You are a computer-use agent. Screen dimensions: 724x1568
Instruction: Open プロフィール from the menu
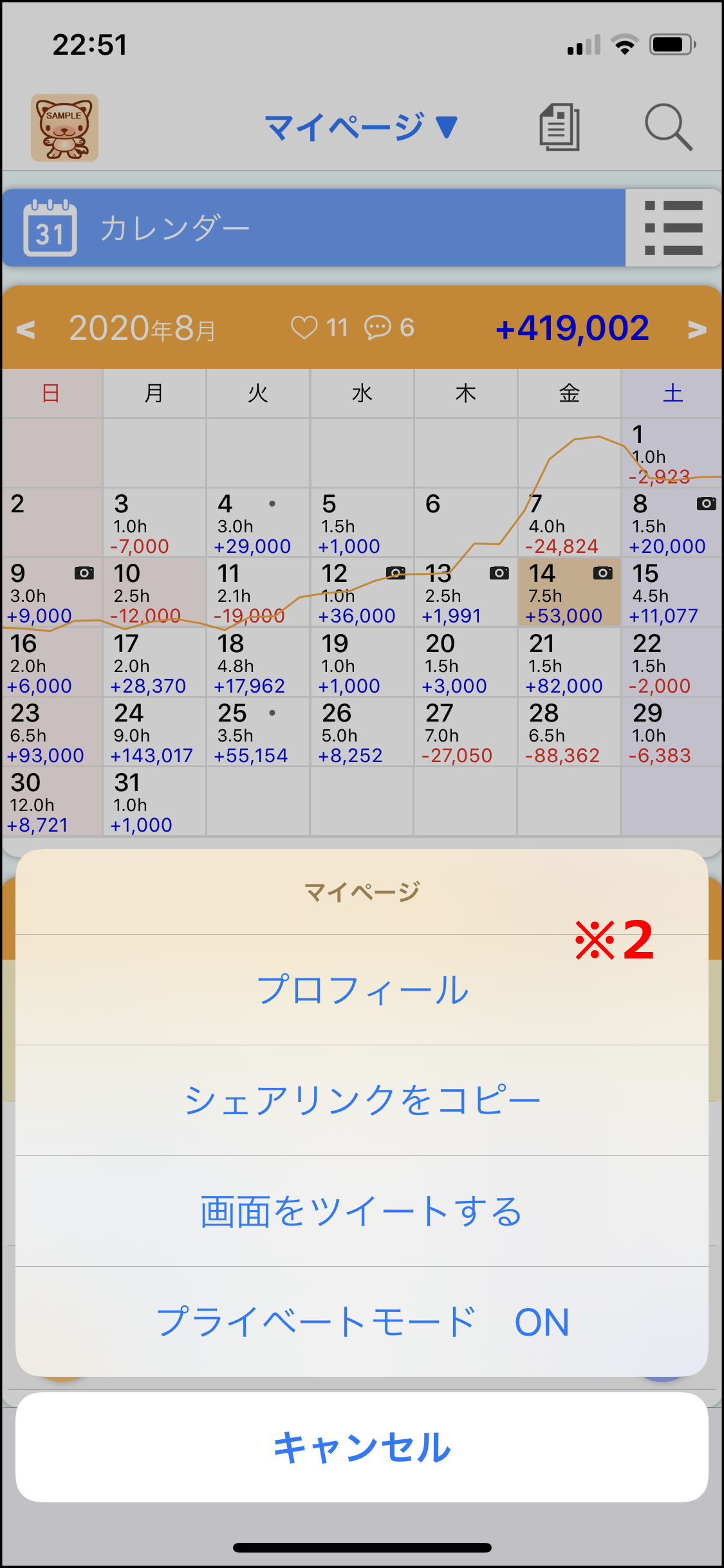click(362, 990)
